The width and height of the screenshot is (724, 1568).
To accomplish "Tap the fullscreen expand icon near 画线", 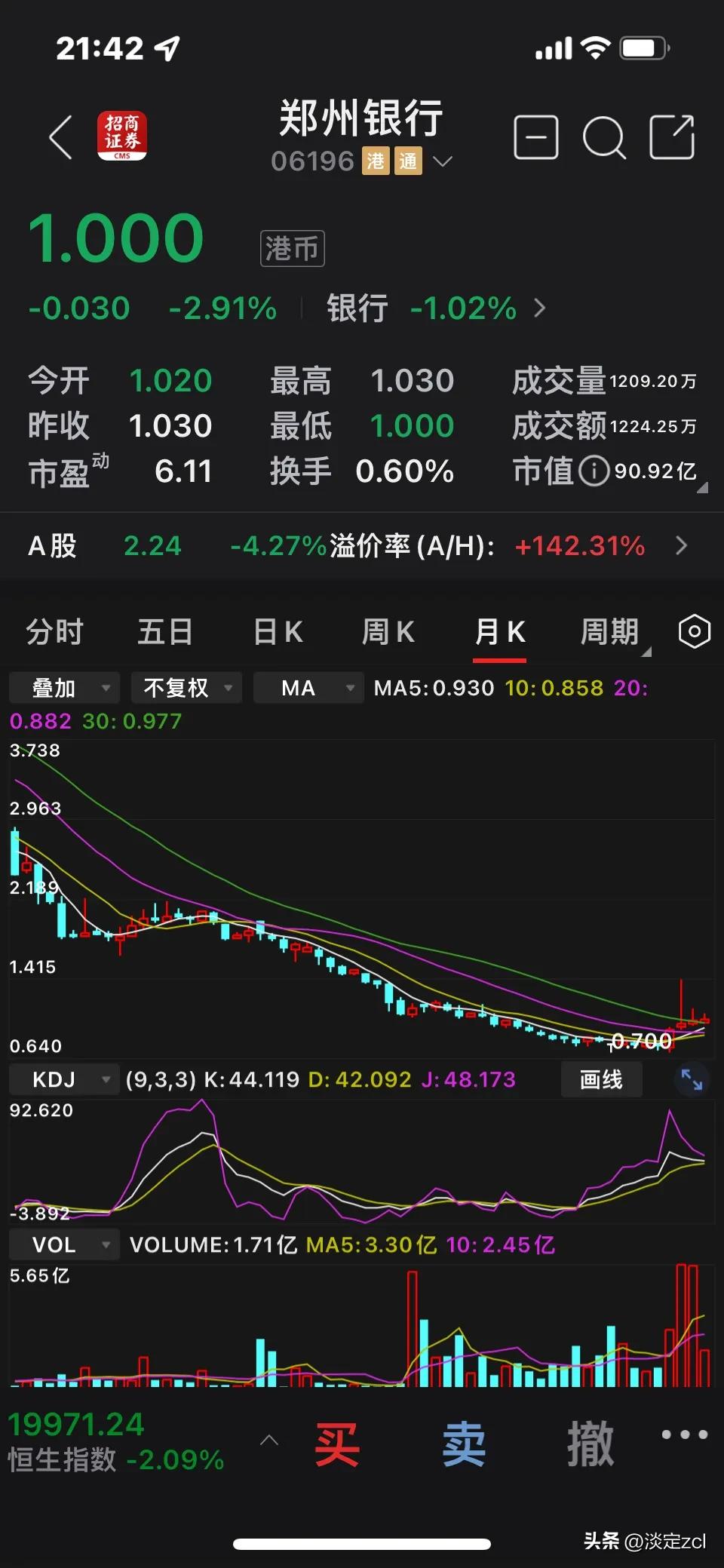I will tap(691, 1079).
